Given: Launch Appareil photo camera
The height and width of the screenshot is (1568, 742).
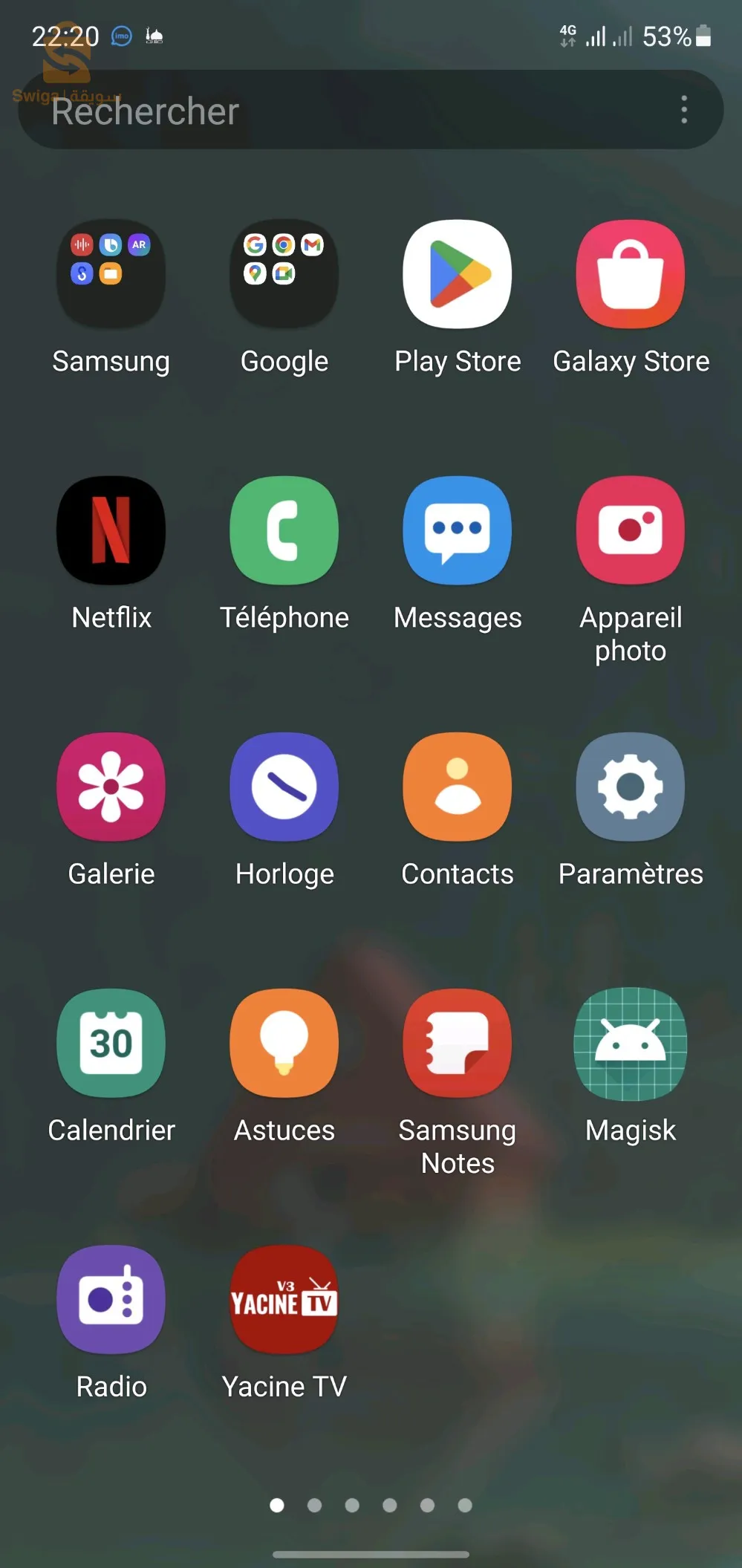Looking at the screenshot, I should pos(631,530).
